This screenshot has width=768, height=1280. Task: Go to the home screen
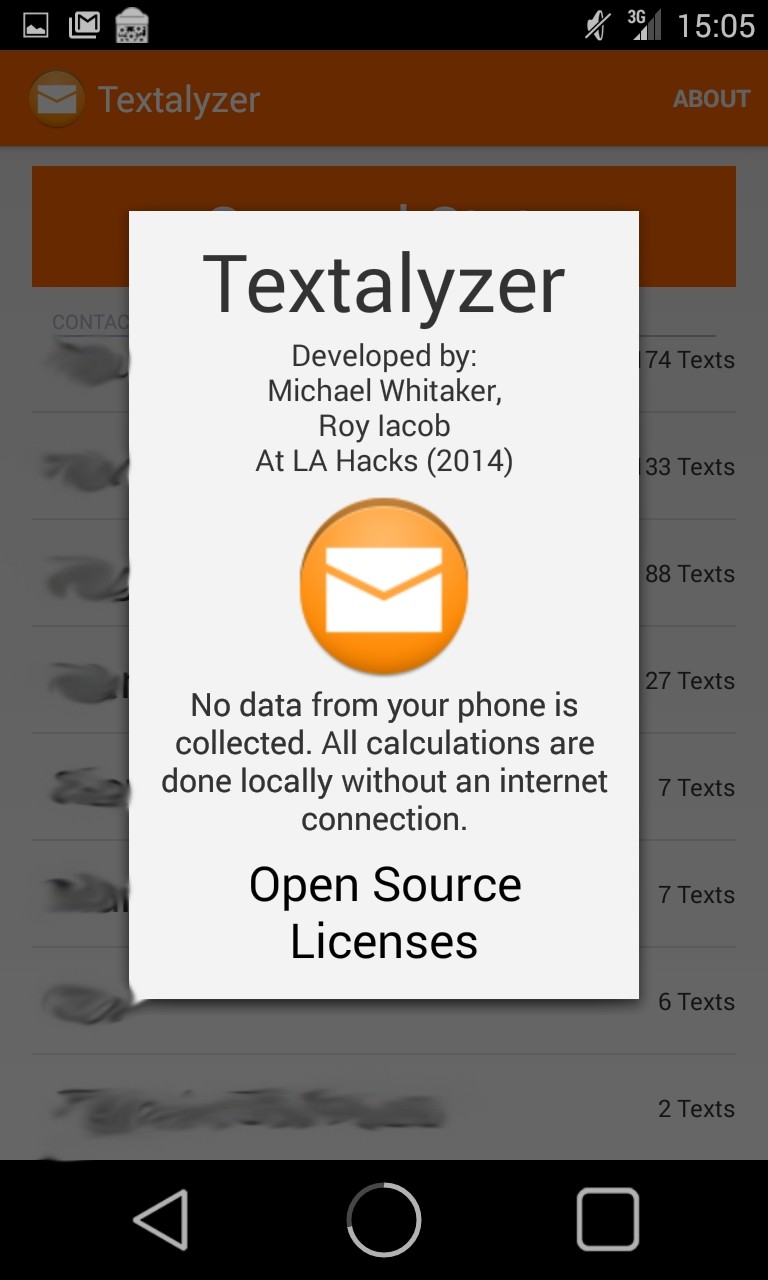point(384,1220)
